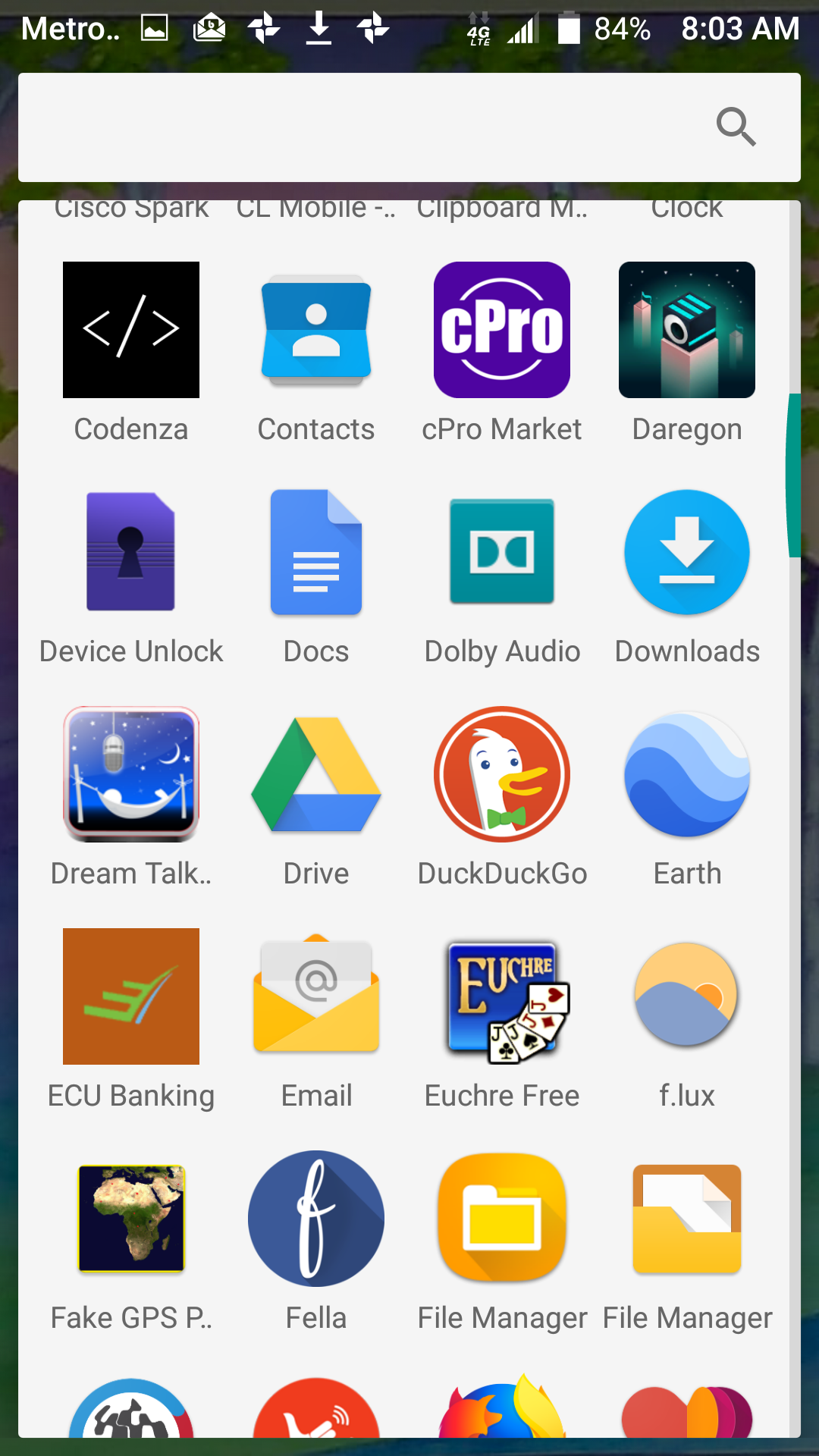Tap the app search field
The height and width of the screenshot is (1456, 819).
tap(364, 127)
